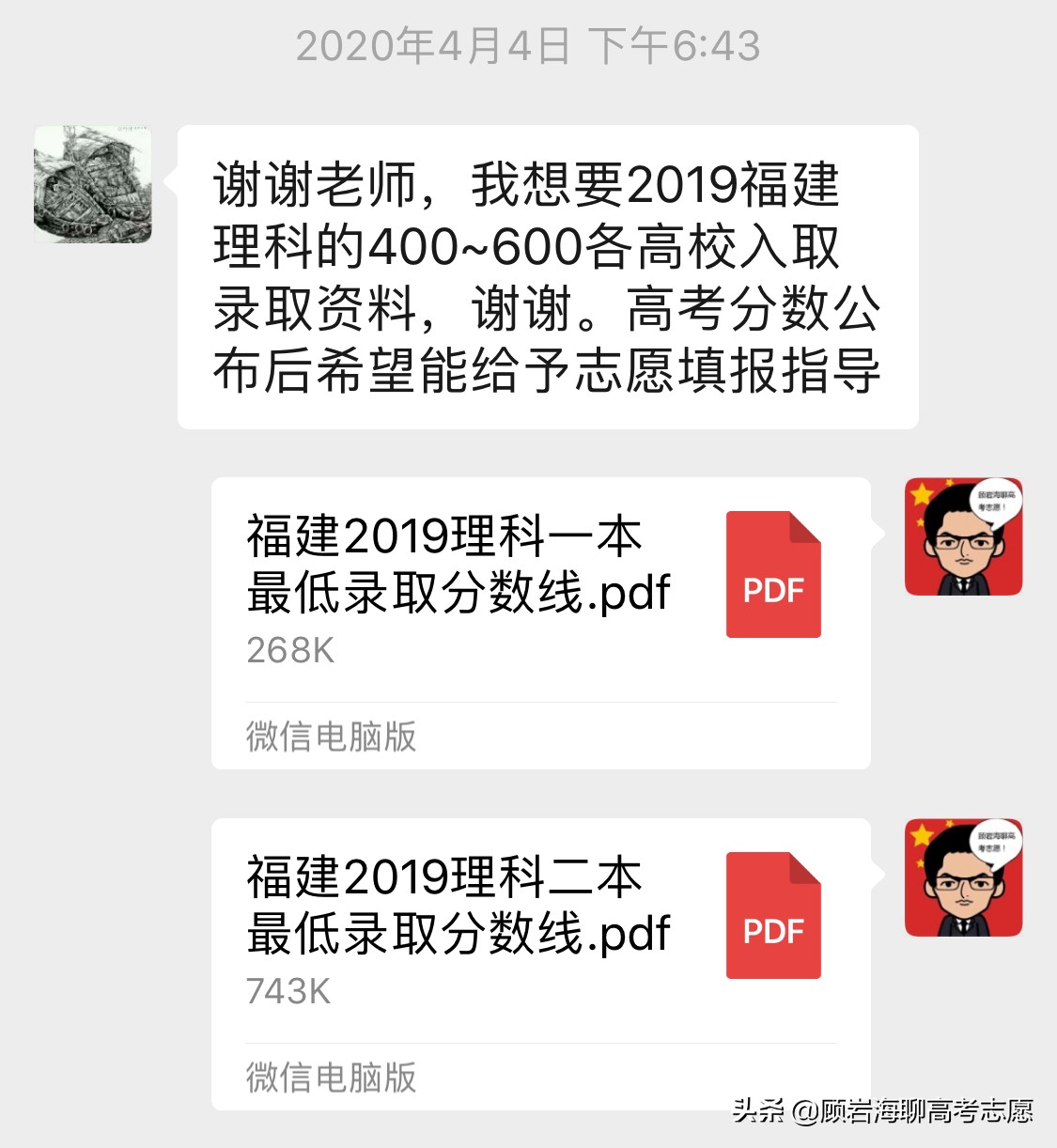This screenshot has height=1148, width=1057.
Task: Click the 743K file size label
Action: point(290,991)
